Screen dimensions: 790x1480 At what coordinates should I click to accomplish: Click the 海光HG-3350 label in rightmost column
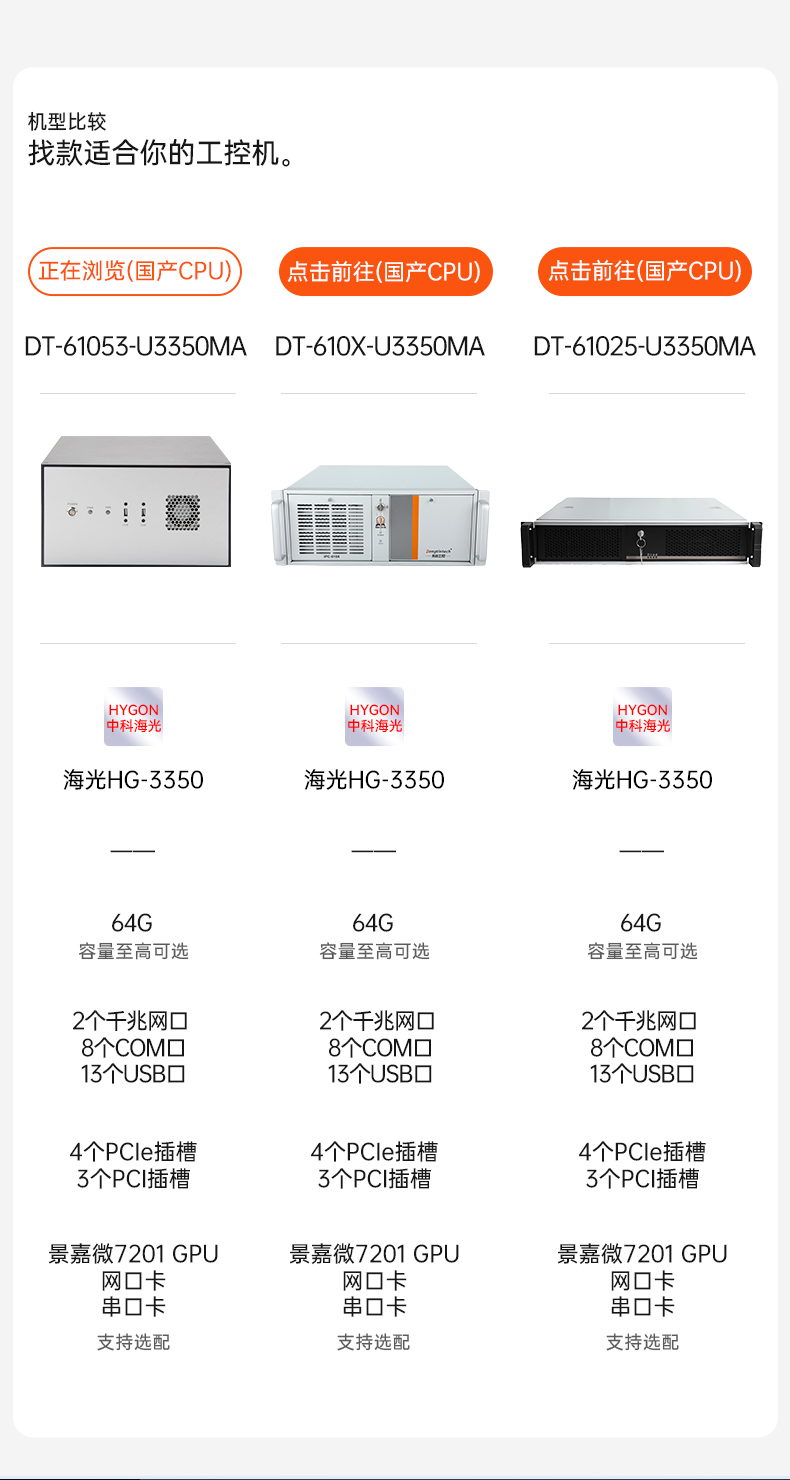[x=641, y=779]
